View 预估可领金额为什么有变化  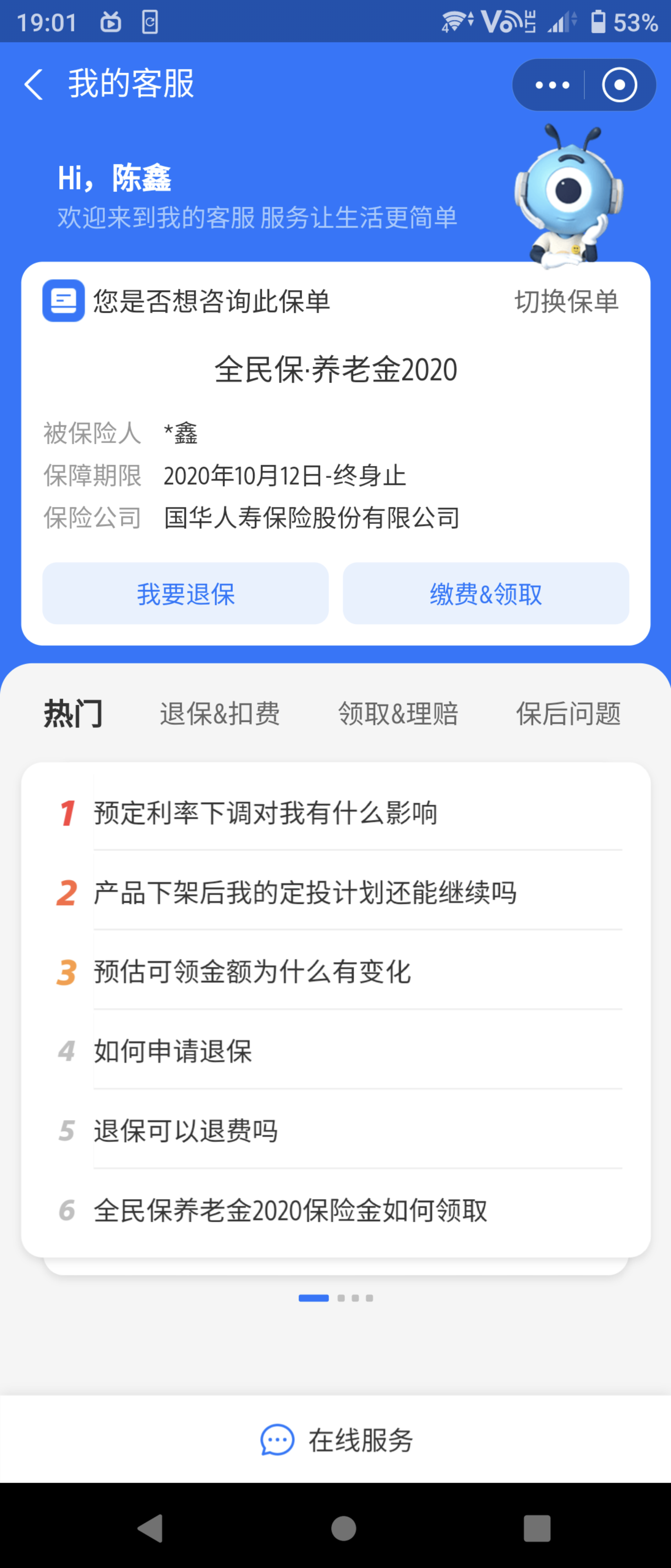(x=253, y=972)
